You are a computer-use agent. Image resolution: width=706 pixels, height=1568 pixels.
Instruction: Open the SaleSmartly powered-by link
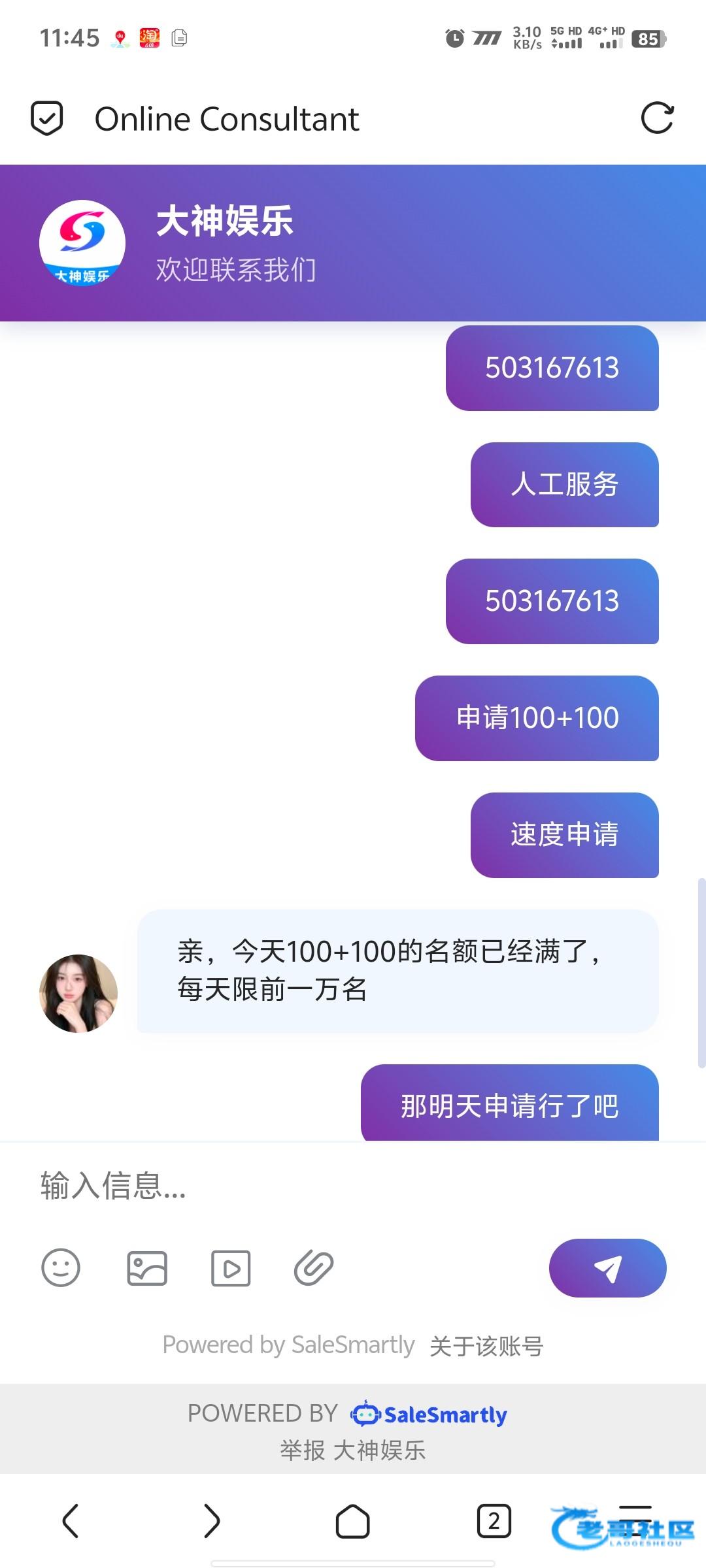tap(429, 1414)
